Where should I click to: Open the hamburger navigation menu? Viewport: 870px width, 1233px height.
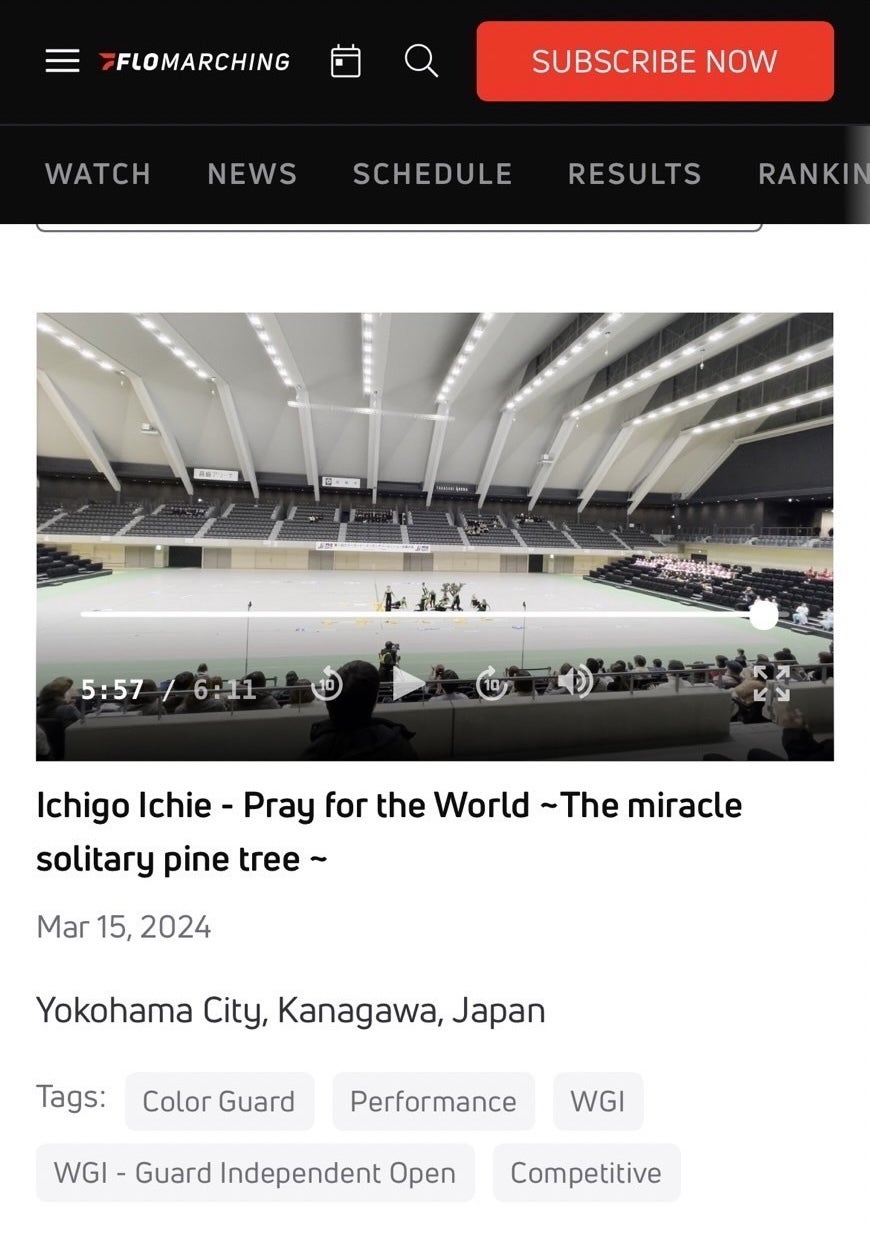click(x=62, y=61)
